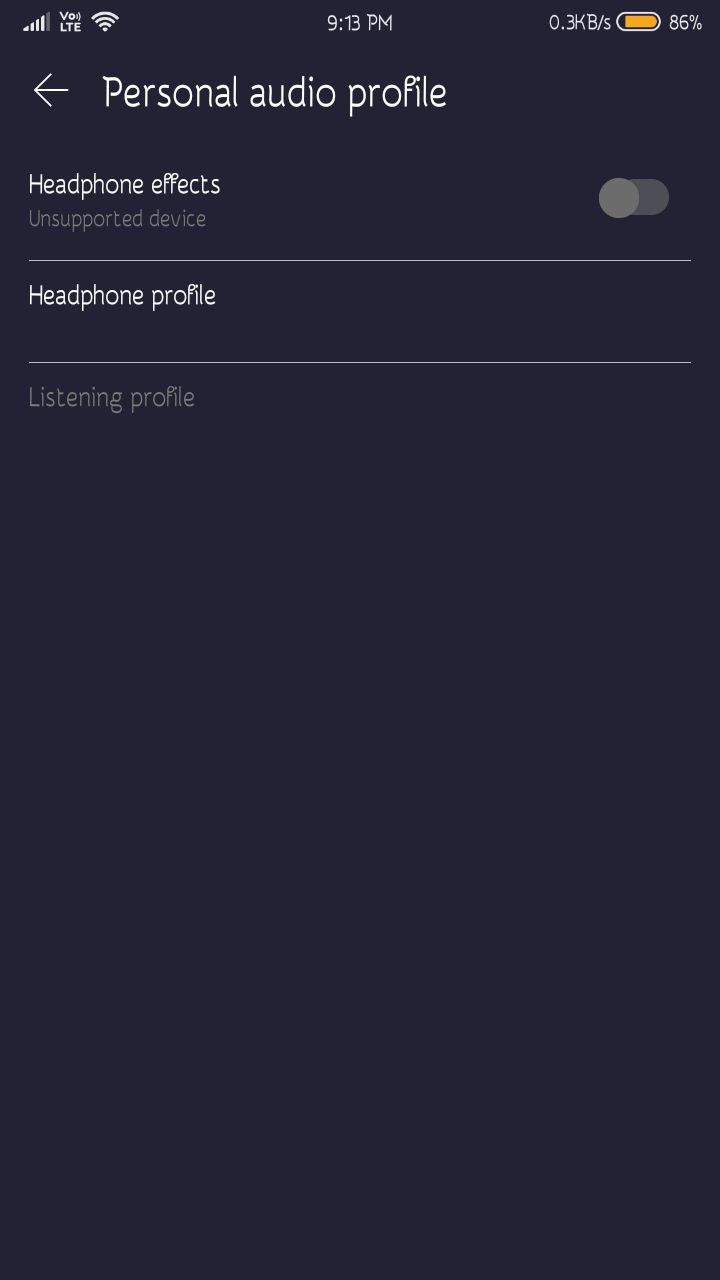Go back using the top arrow
720x1280 pixels.
coord(51,91)
